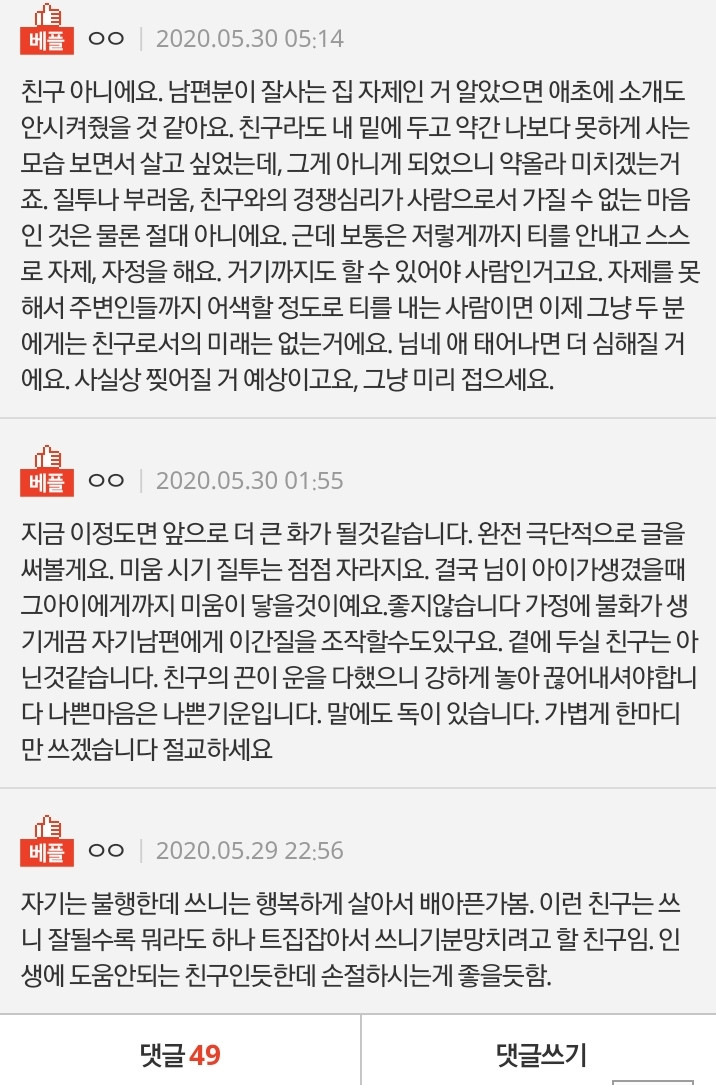This screenshot has width=716, height=1085.
Task: Tap 댓글쓰기 to write a comment
Action: 540,1054
